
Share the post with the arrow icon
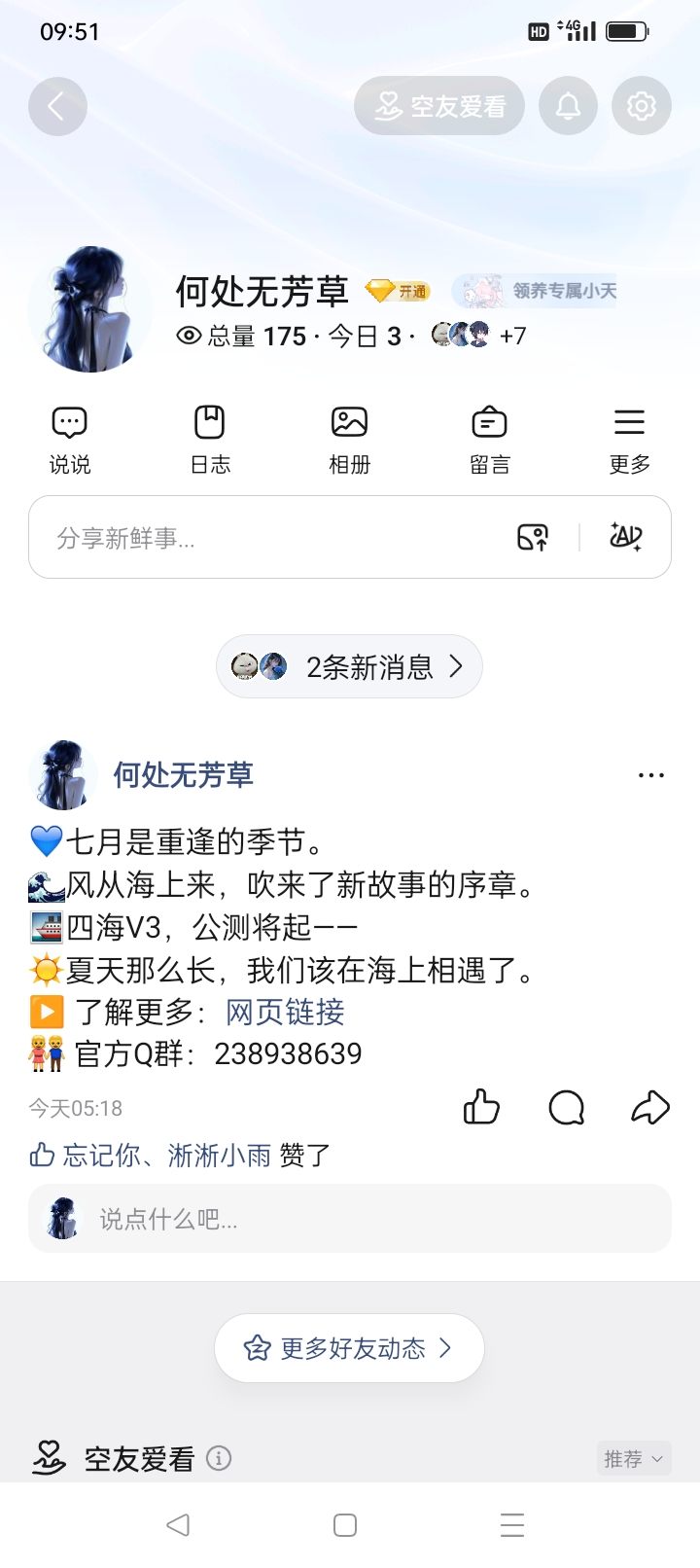(650, 1107)
